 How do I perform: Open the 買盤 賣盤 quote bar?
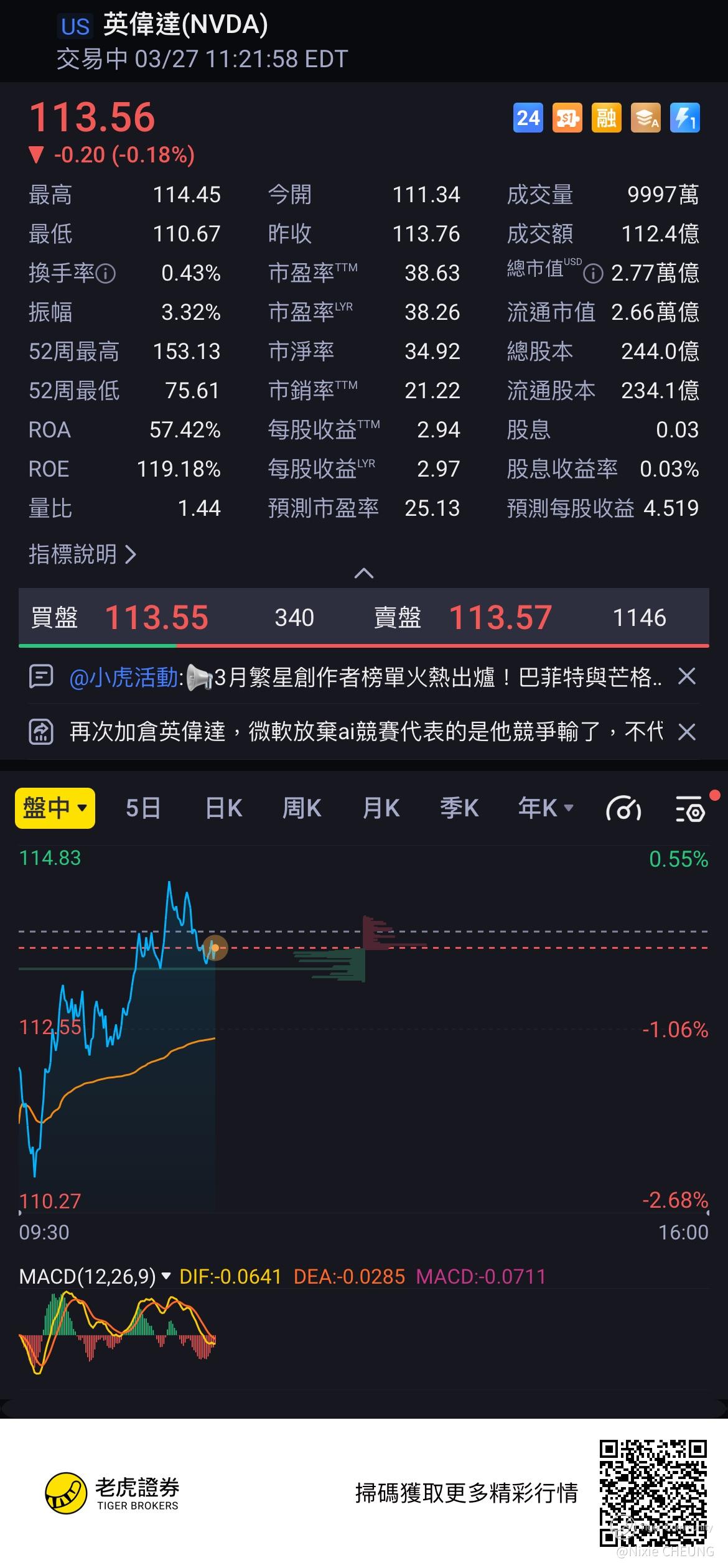(x=364, y=618)
